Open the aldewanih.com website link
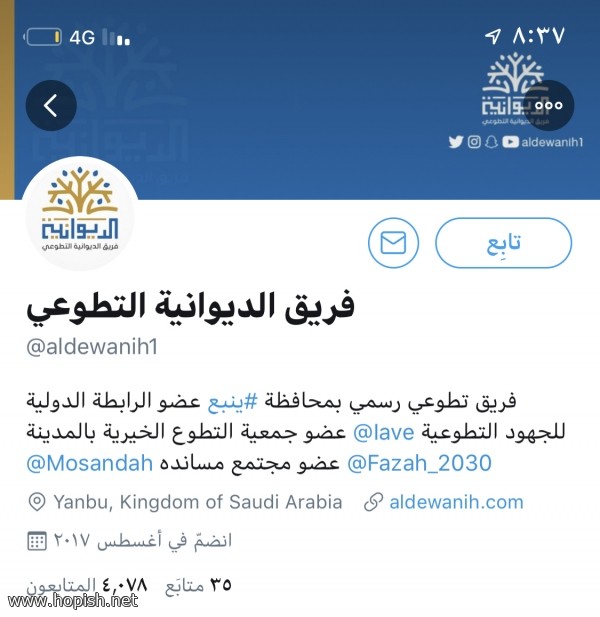 [456, 501]
